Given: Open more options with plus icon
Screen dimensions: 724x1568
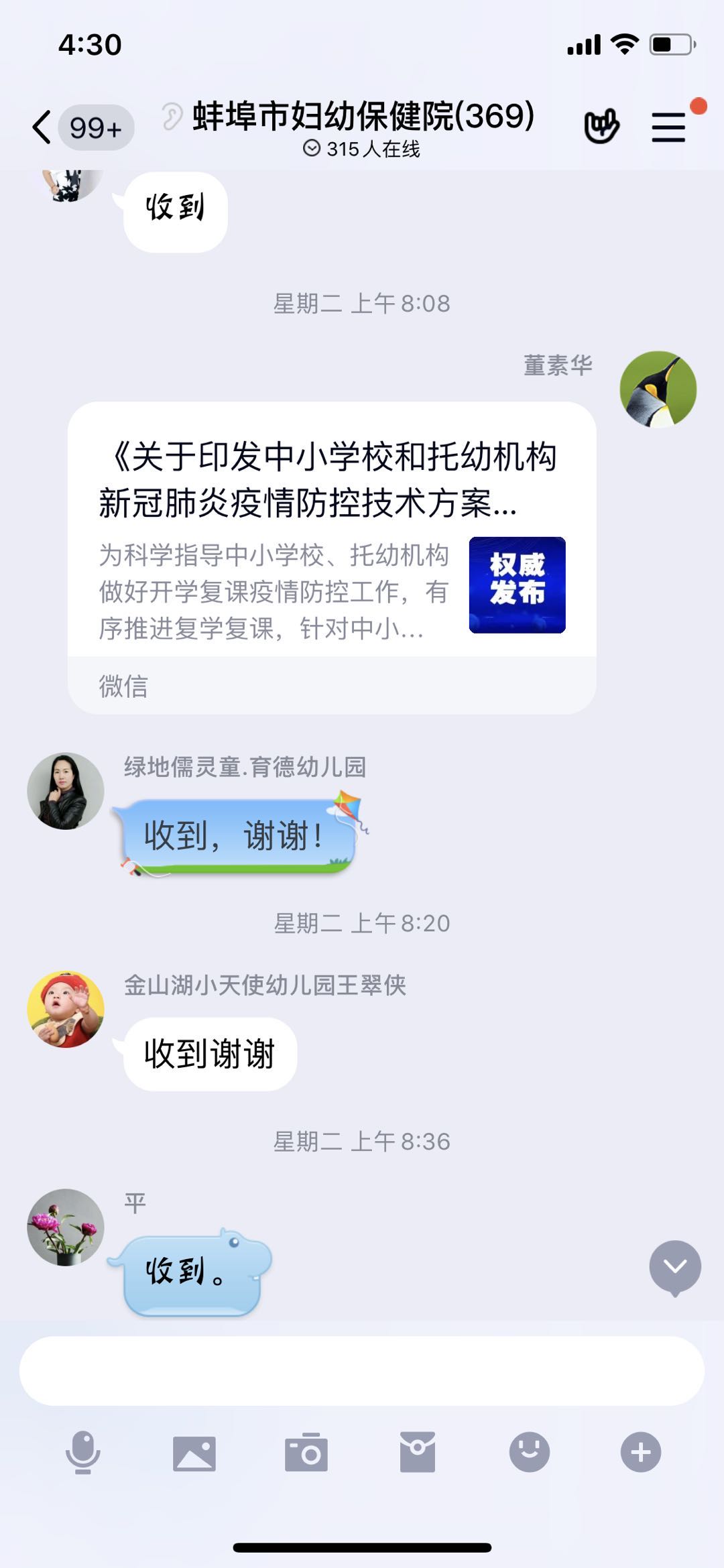Looking at the screenshot, I should pyautogui.click(x=641, y=1453).
